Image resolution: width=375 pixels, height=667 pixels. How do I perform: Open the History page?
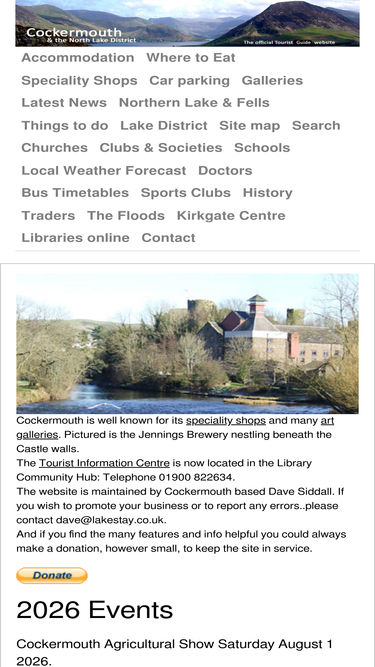pos(268,193)
